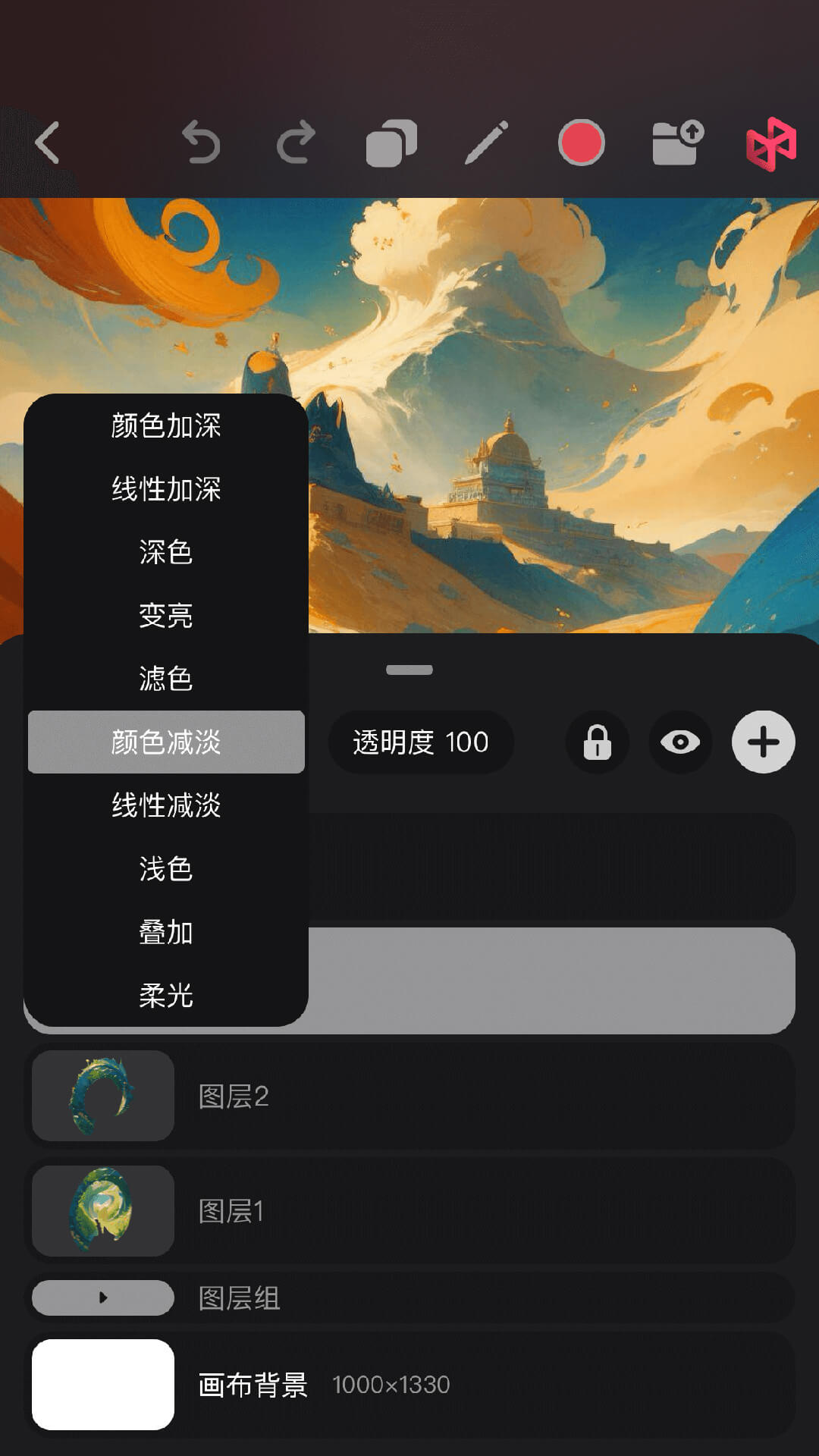Screen dimensions: 819x1456
Task: Redo the last undone action
Action: [296, 143]
